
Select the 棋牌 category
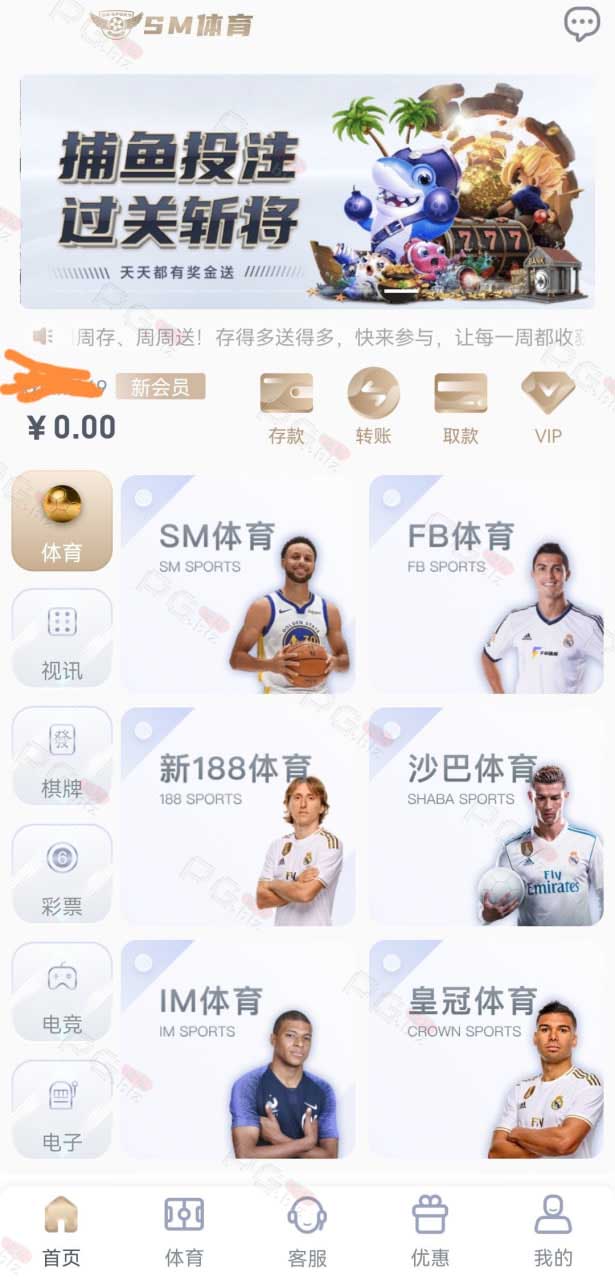point(62,756)
